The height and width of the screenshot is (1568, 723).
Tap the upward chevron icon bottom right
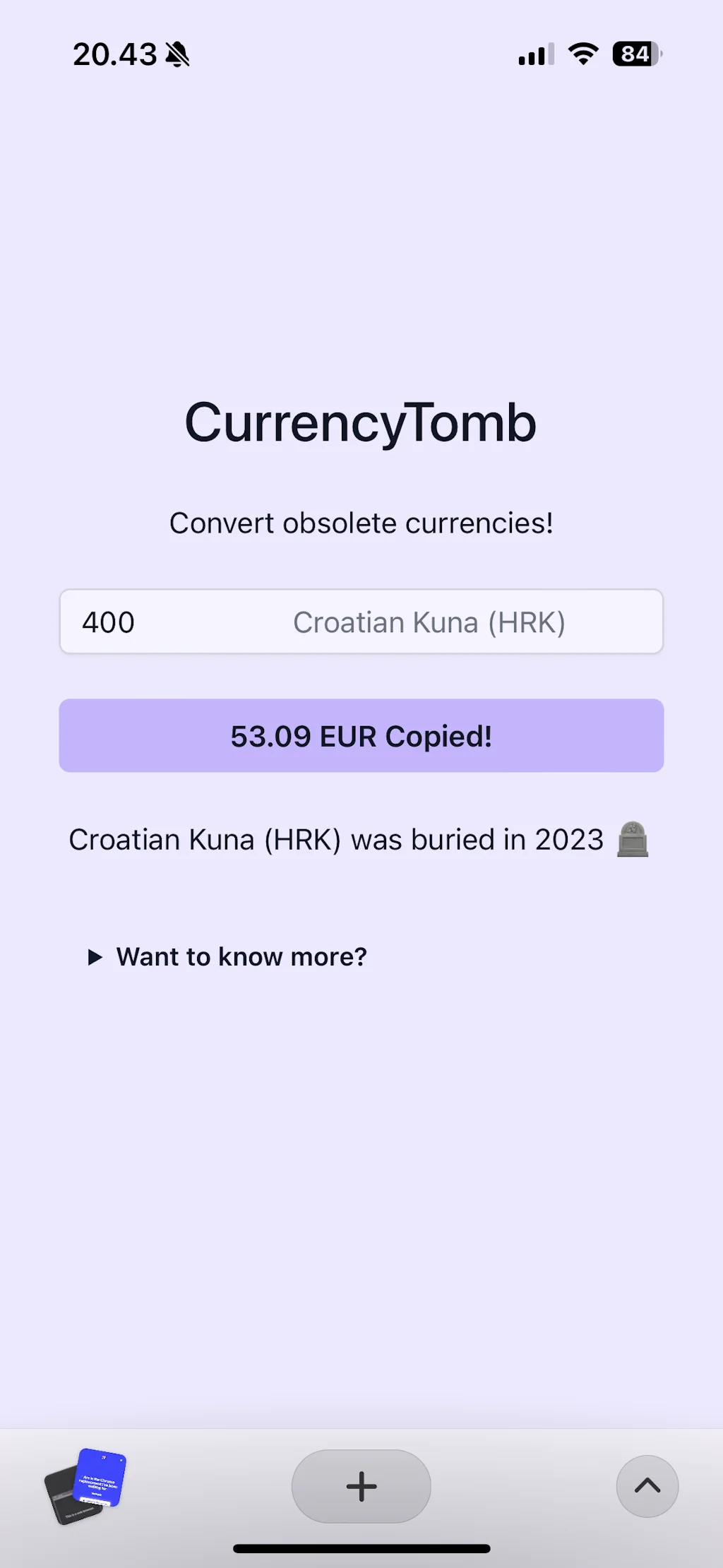pos(647,1486)
